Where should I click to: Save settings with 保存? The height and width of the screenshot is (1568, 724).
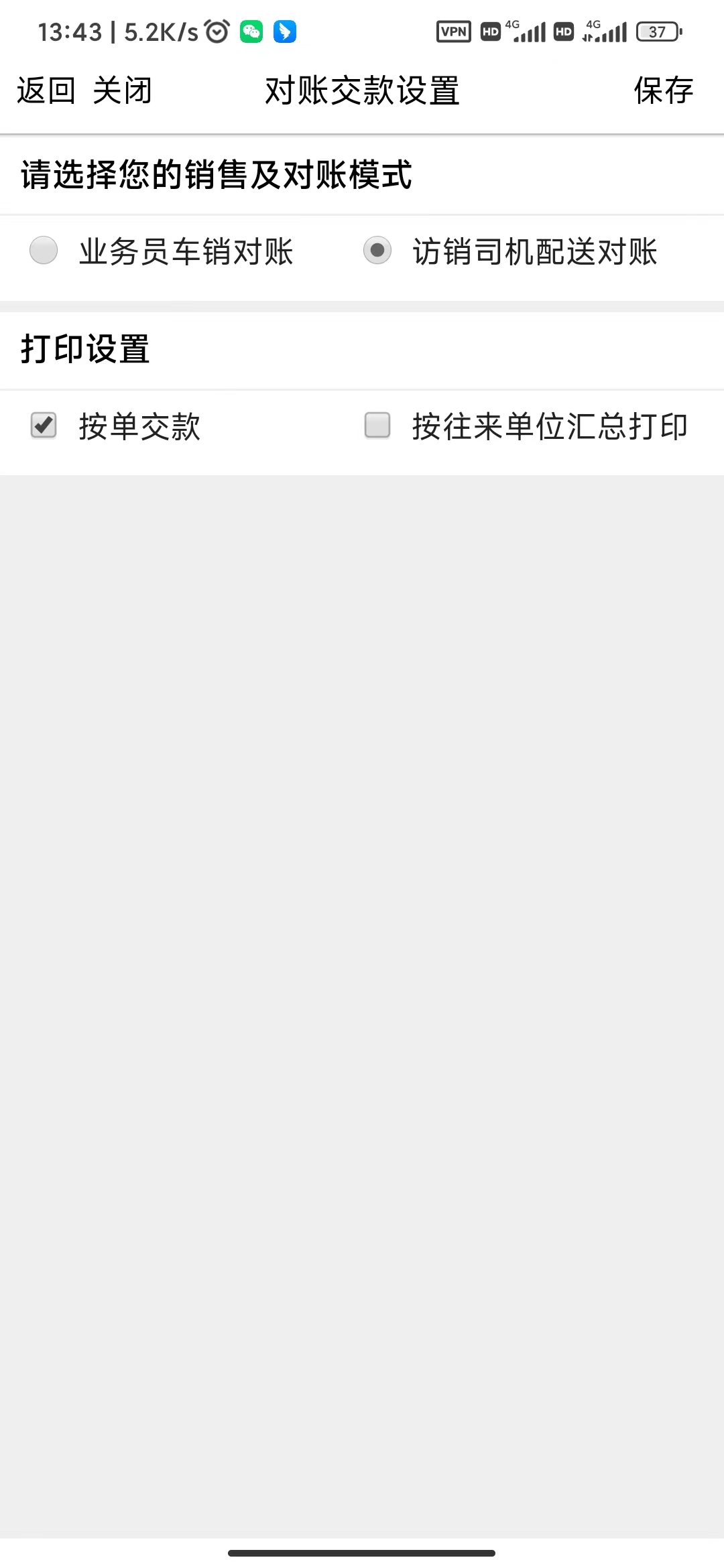663,90
